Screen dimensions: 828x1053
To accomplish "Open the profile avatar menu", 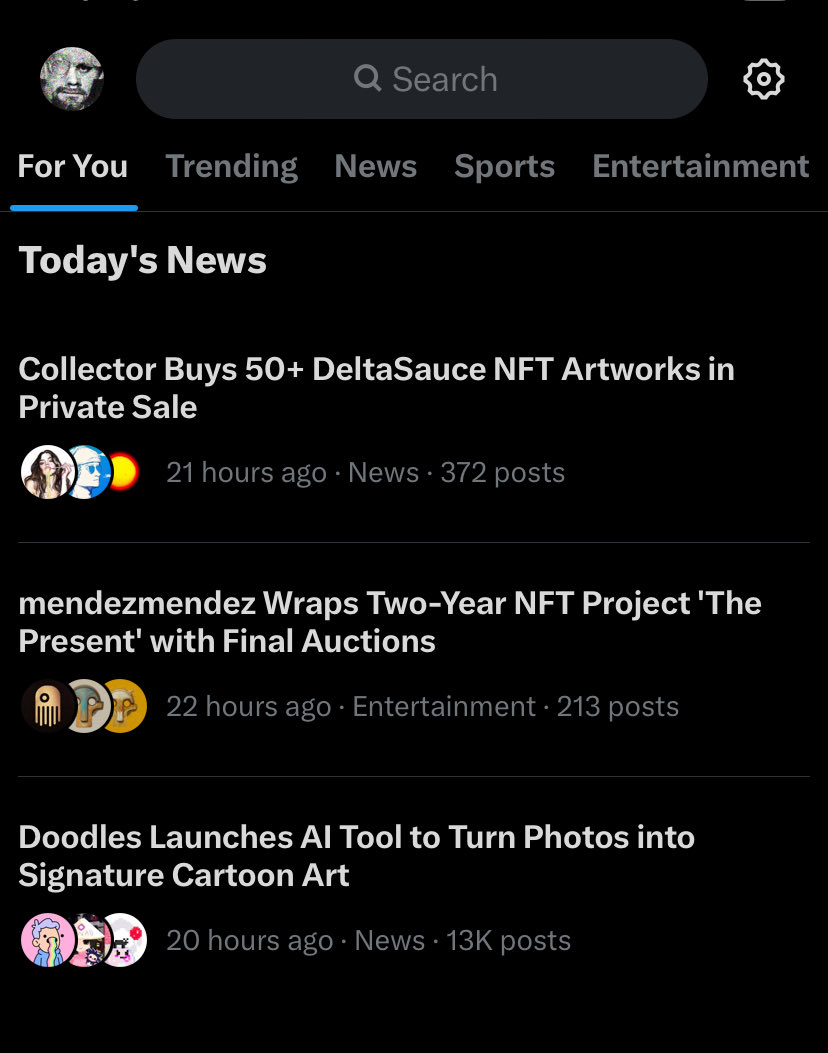I will (71, 79).
